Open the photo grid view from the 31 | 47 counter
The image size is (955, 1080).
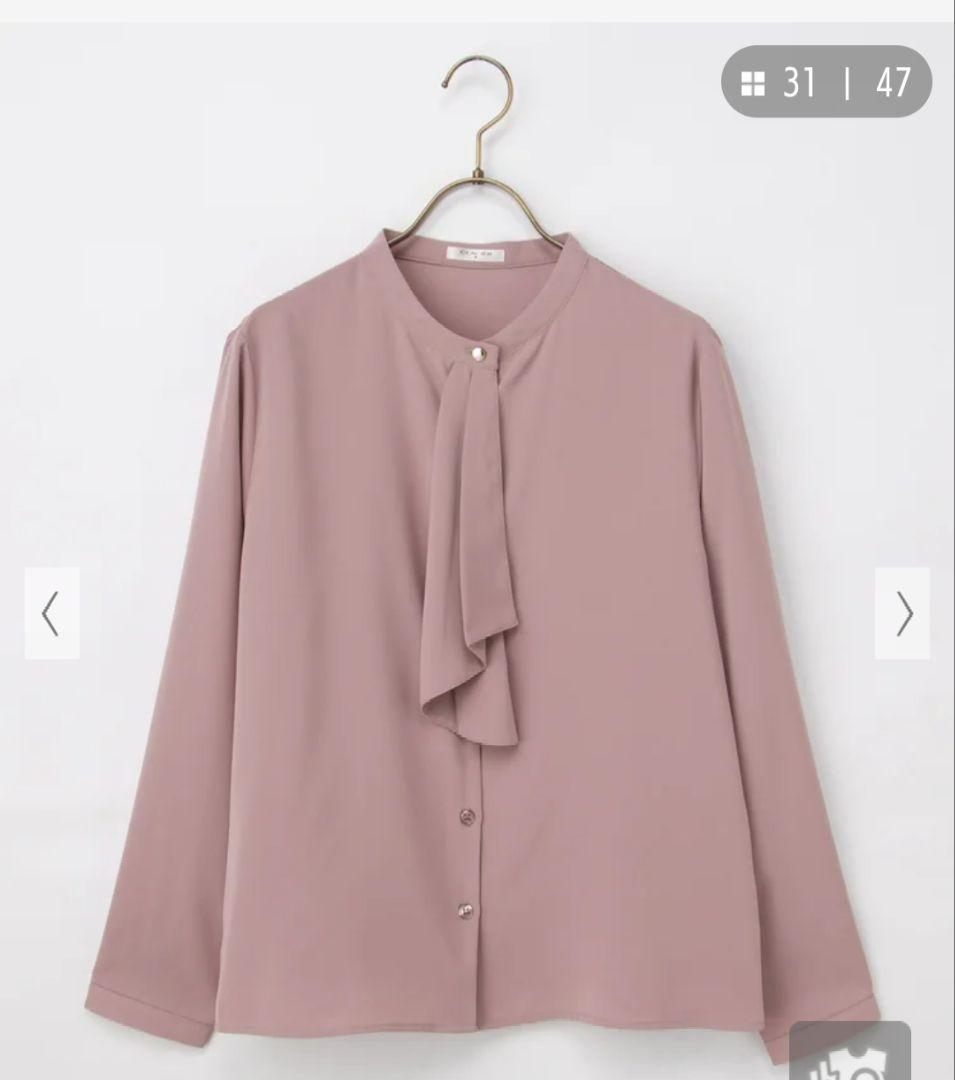click(826, 82)
